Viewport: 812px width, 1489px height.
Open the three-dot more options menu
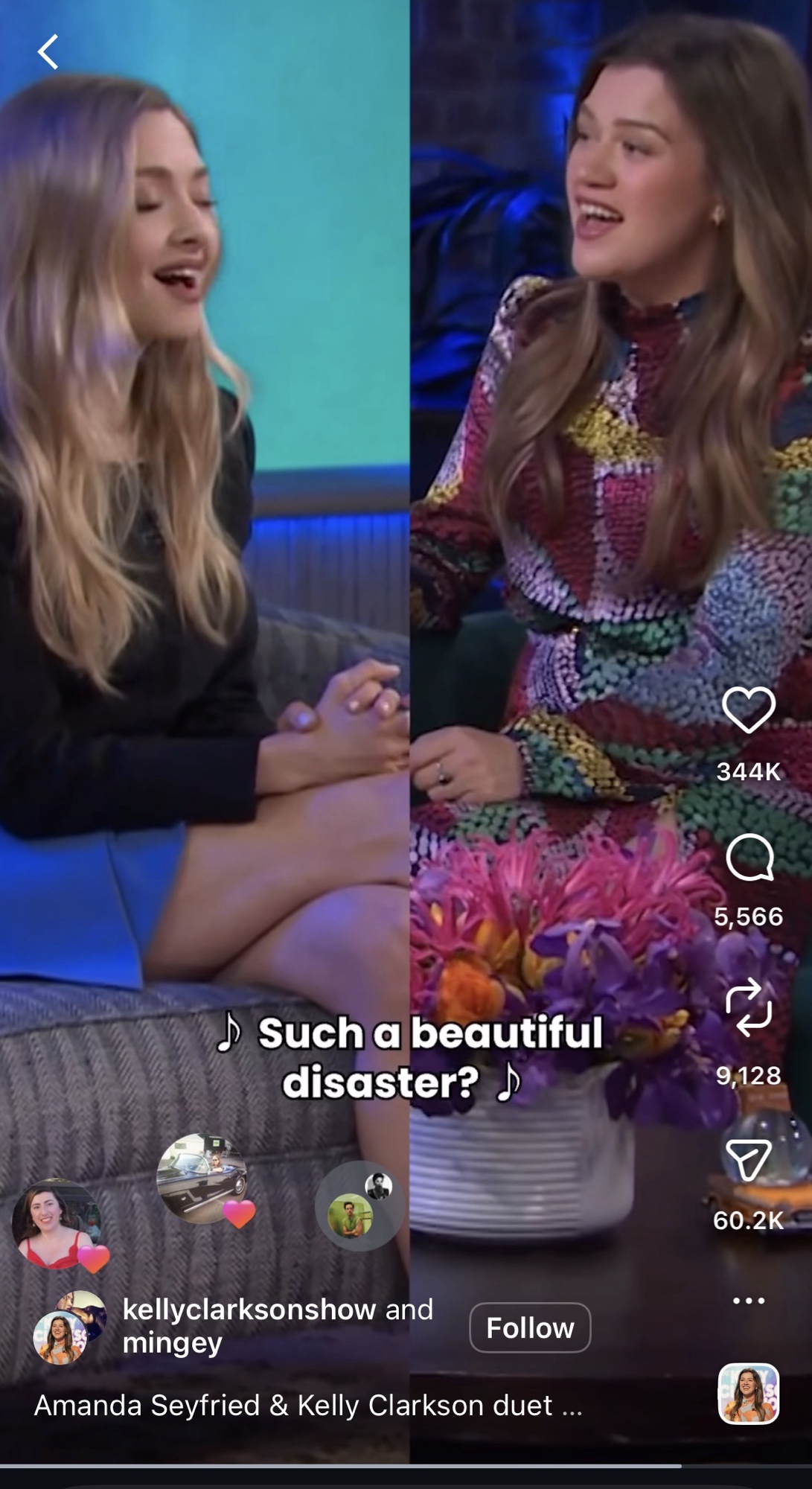pyautogui.click(x=748, y=1301)
